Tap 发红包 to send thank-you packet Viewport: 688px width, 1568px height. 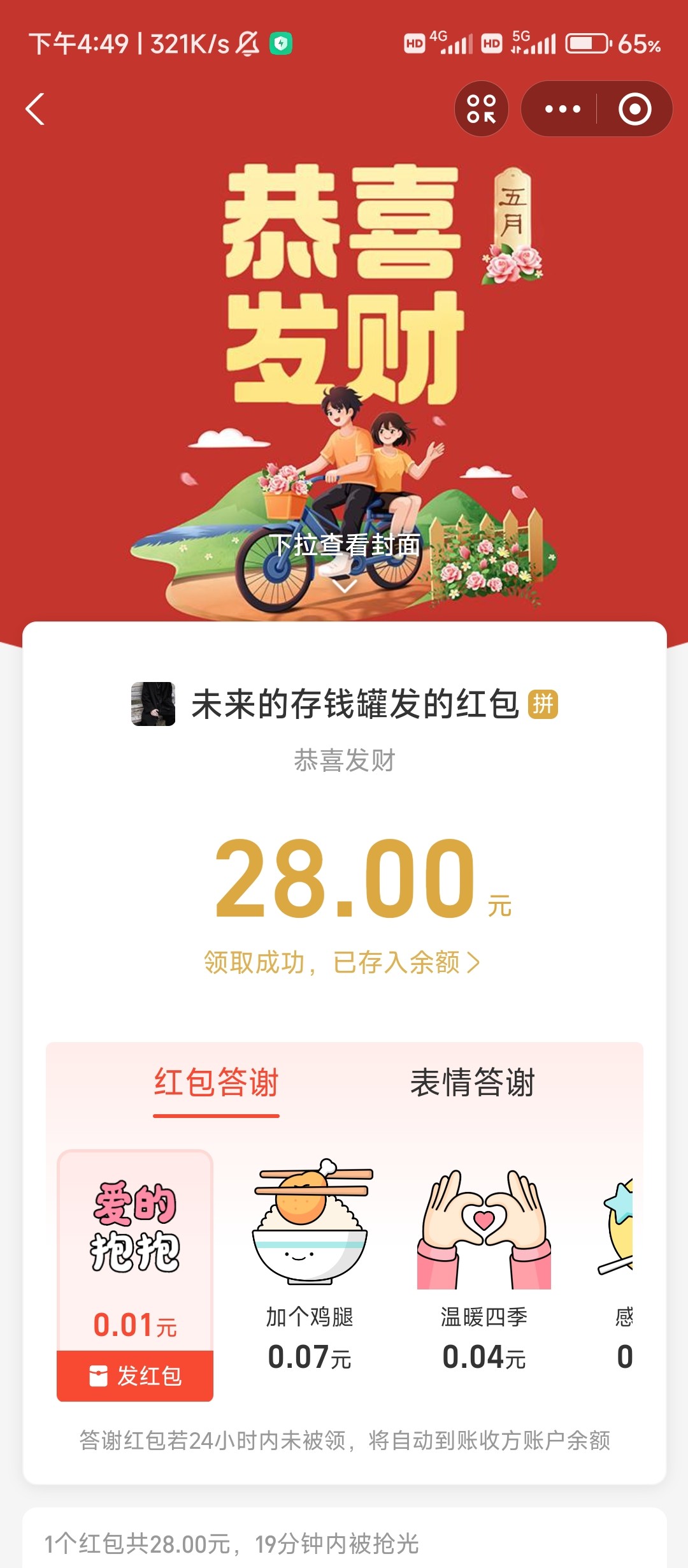coord(135,1376)
